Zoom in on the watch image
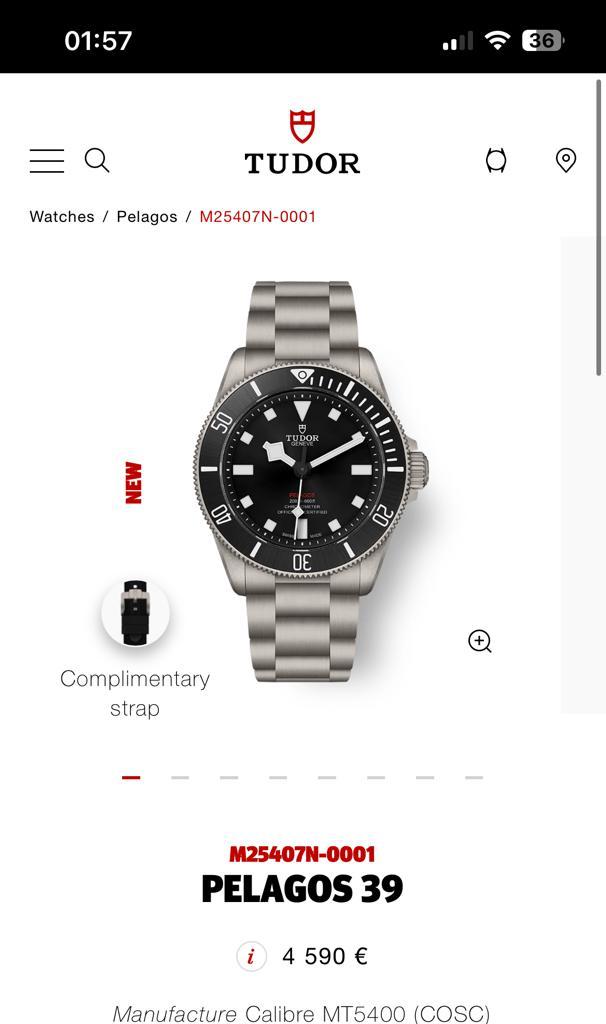This screenshot has height=1024, width=606. click(480, 641)
